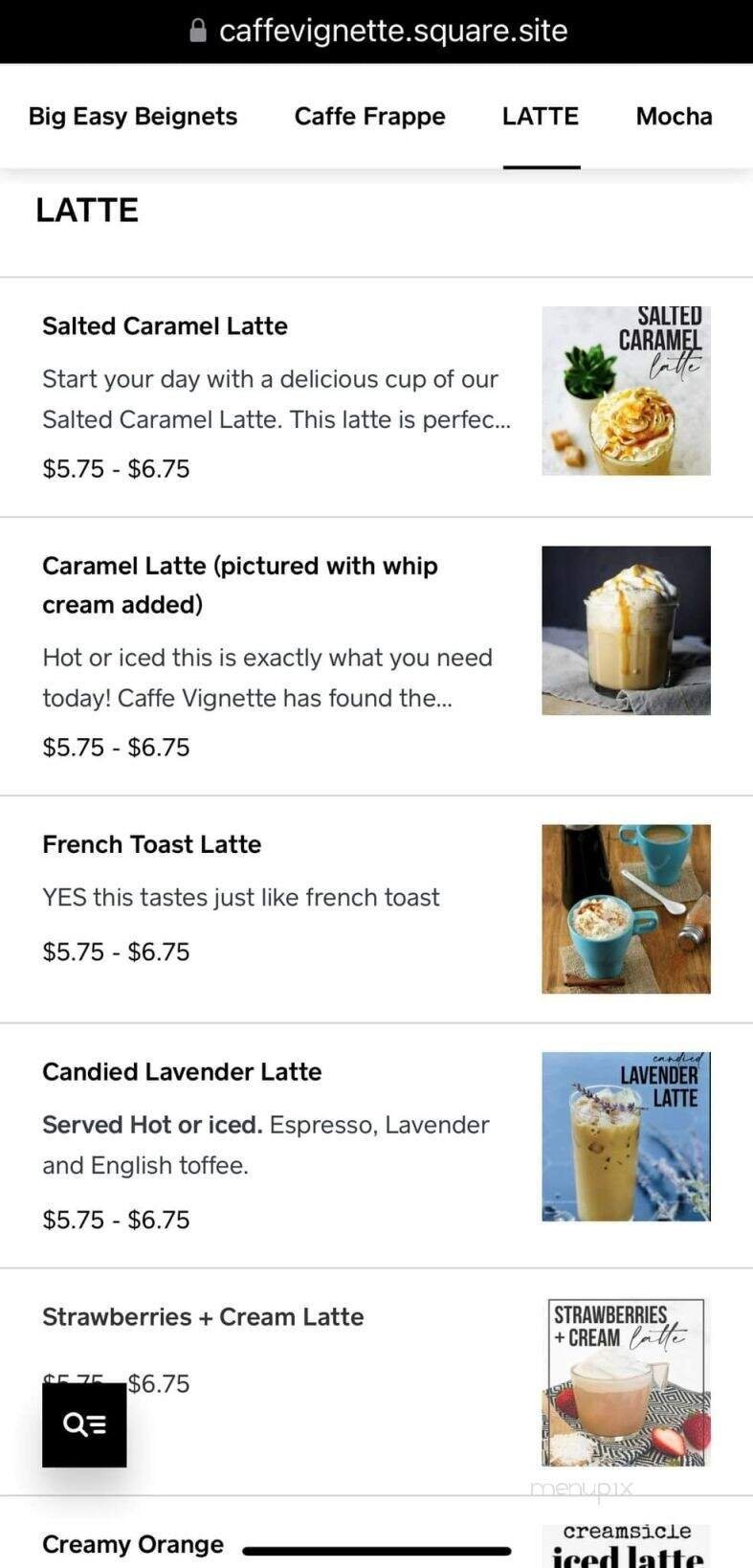Open the Big Easy Beignets category
Screen dimensions: 753x1568
coord(132,116)
